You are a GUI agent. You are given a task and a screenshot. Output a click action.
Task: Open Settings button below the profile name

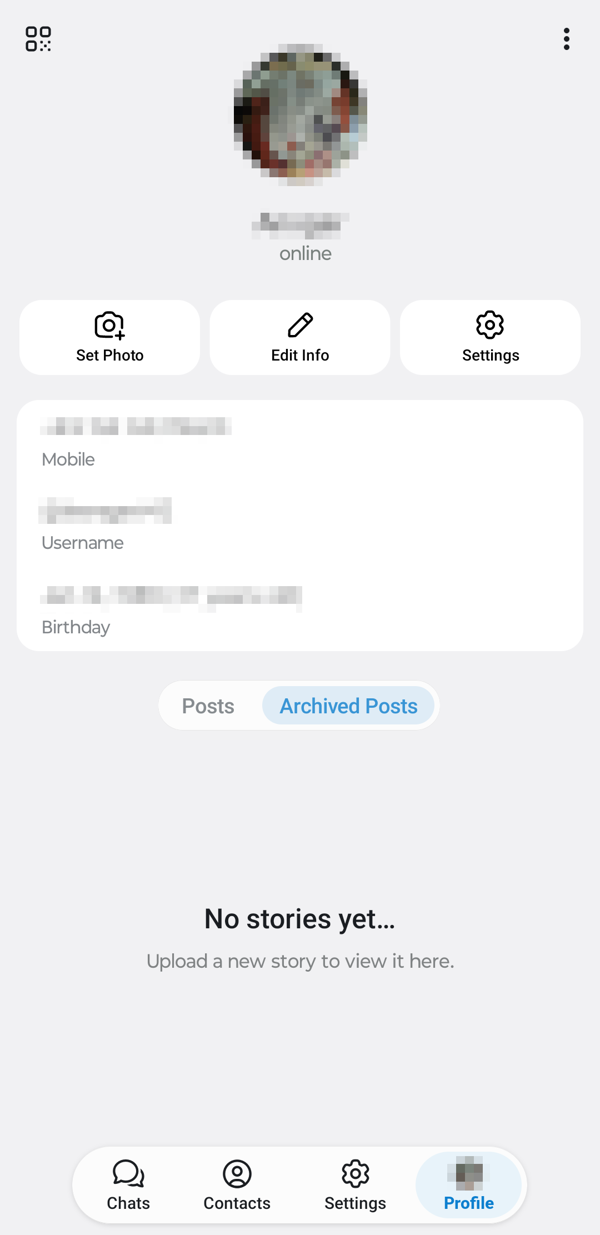click(x=490, y=337)
